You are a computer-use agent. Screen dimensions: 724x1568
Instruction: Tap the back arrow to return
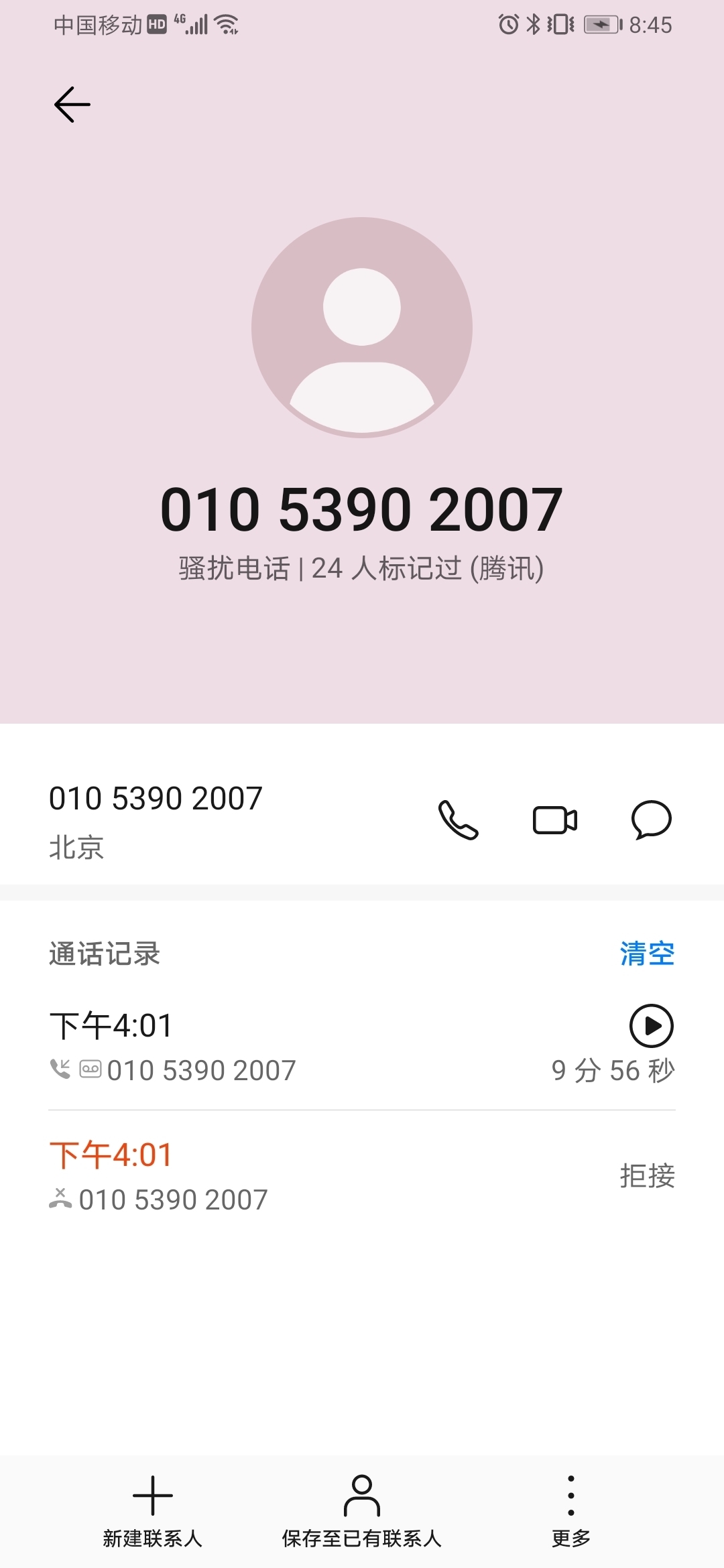pyautogui.click(x=71, y=104)
